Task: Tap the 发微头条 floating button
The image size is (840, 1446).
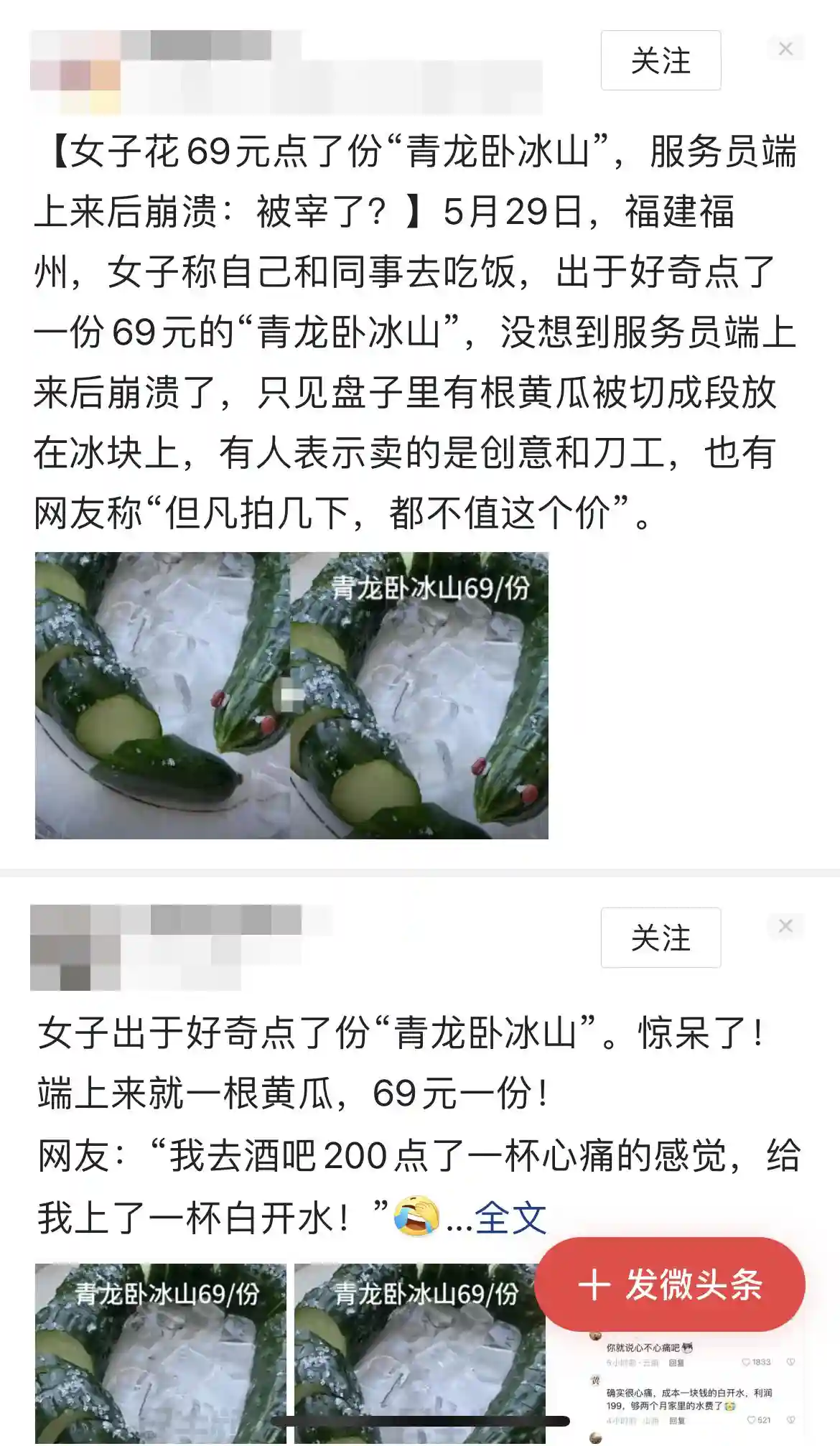Action: (x=669, y=1284)
